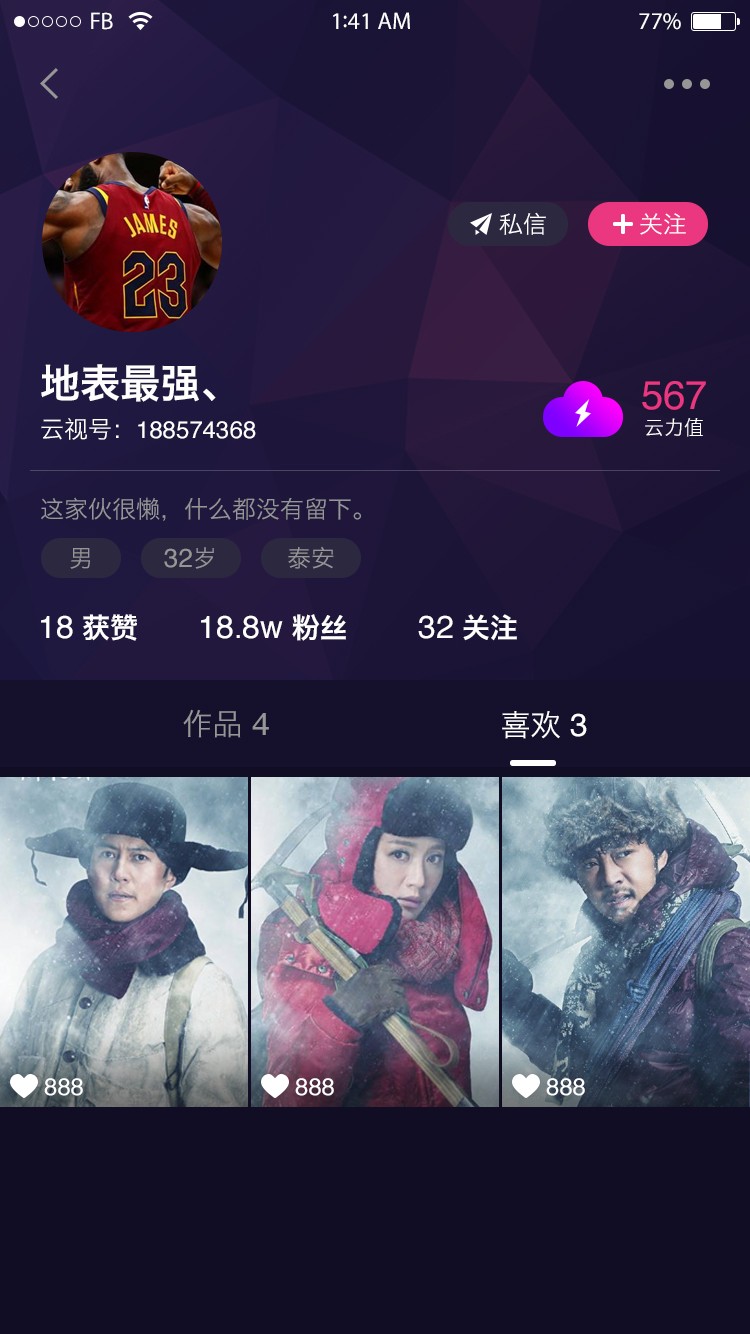The height and width of the screenshot is (1334, 750).
Task: View the James 23 profile avatar
Action: tap(132, 241)
